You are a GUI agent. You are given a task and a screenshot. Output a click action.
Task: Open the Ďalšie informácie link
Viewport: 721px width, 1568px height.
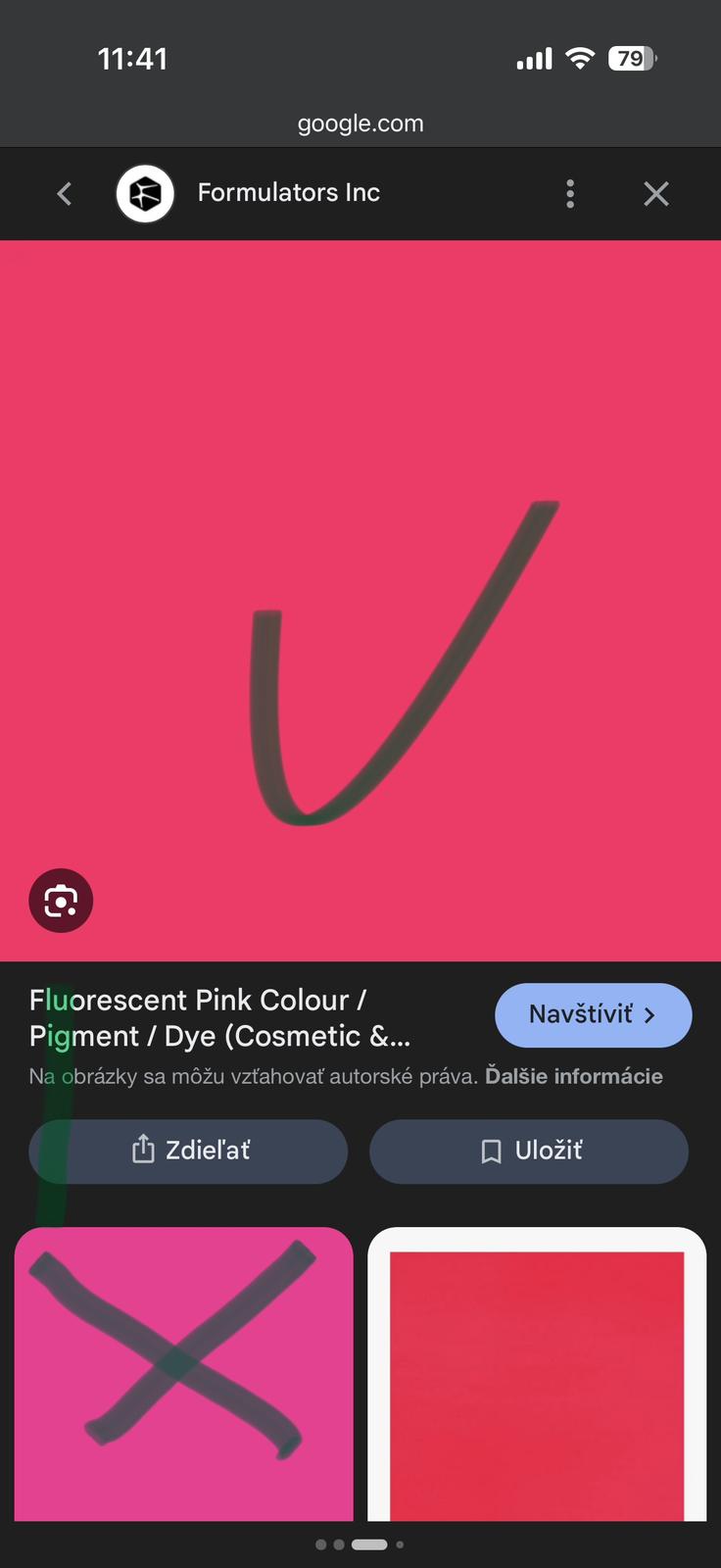coord(573,1076)
